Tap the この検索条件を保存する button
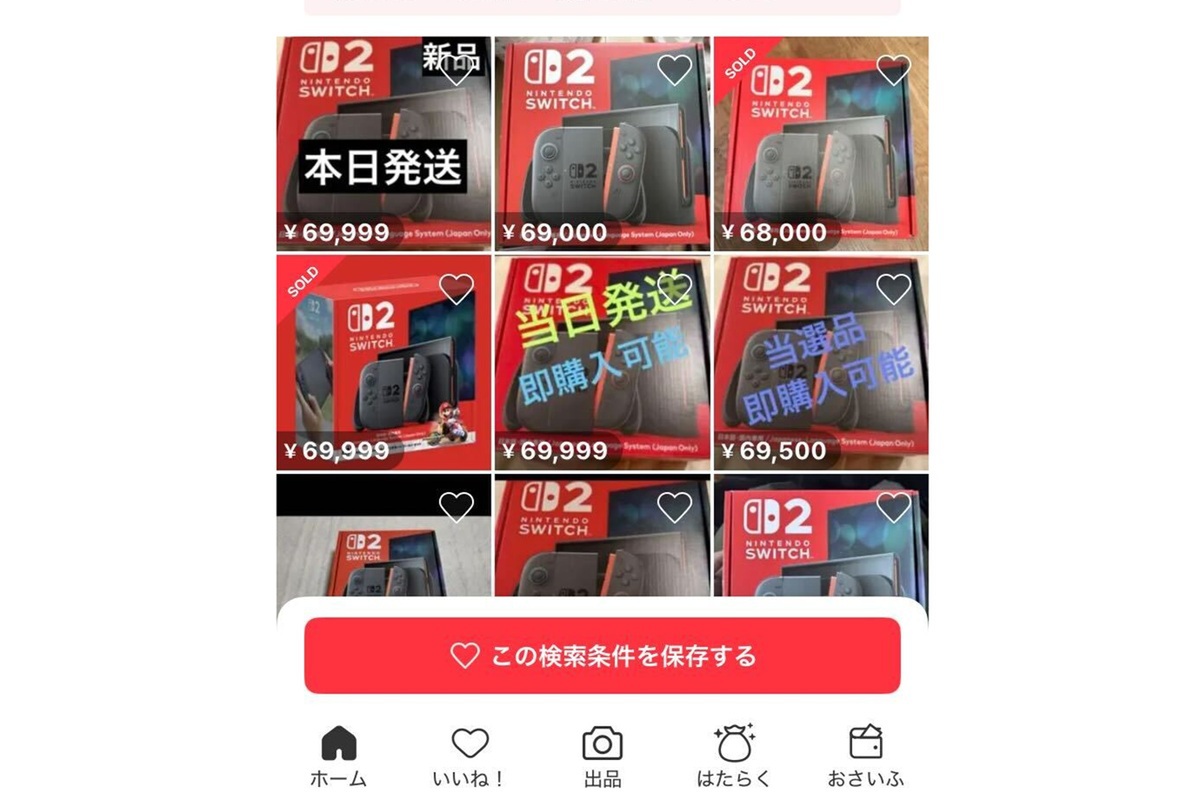The height and width of the screenshot is (800, 1200). click(602, 656)
